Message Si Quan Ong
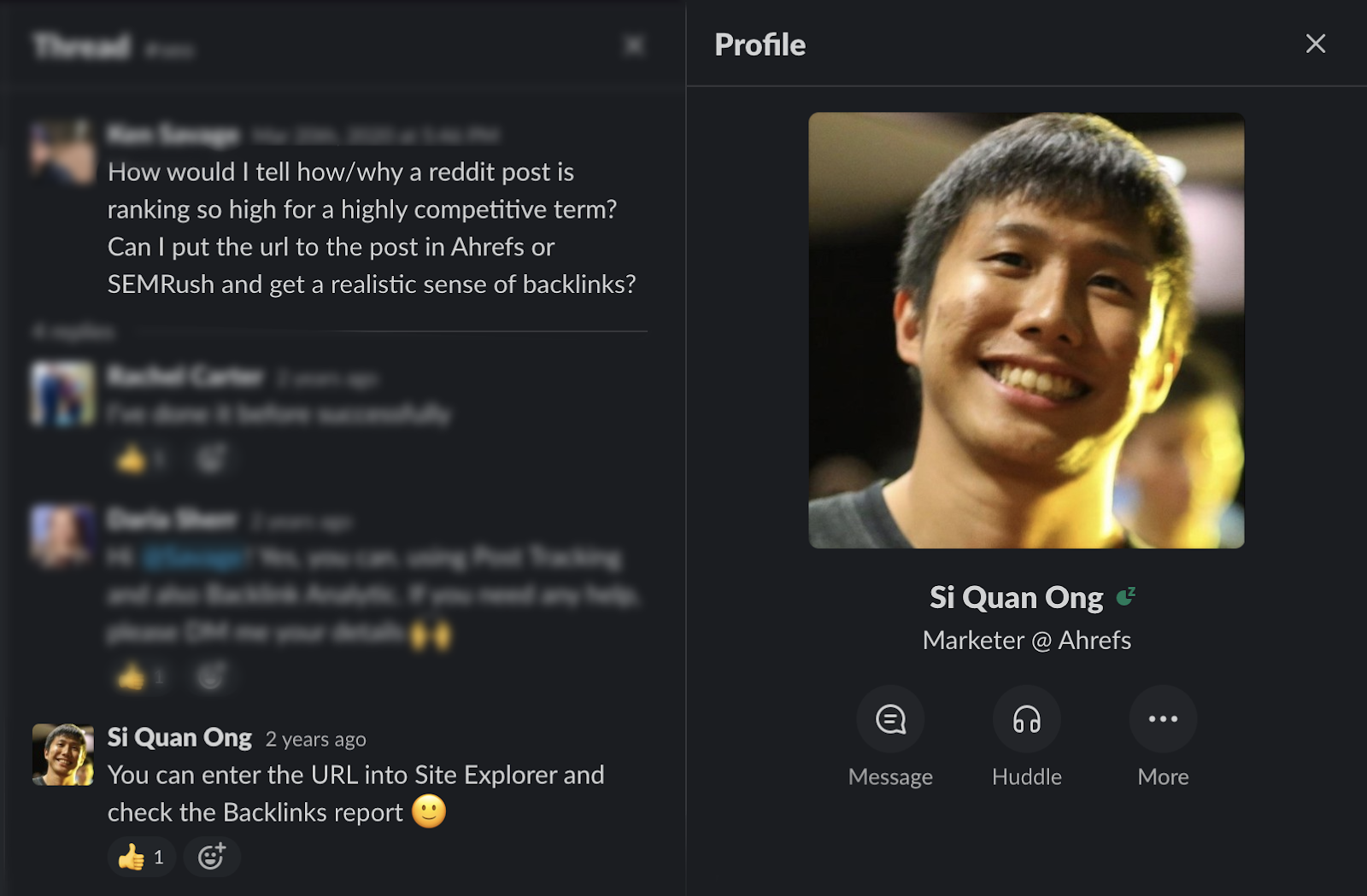1367x896 pixels. point(890,719)
